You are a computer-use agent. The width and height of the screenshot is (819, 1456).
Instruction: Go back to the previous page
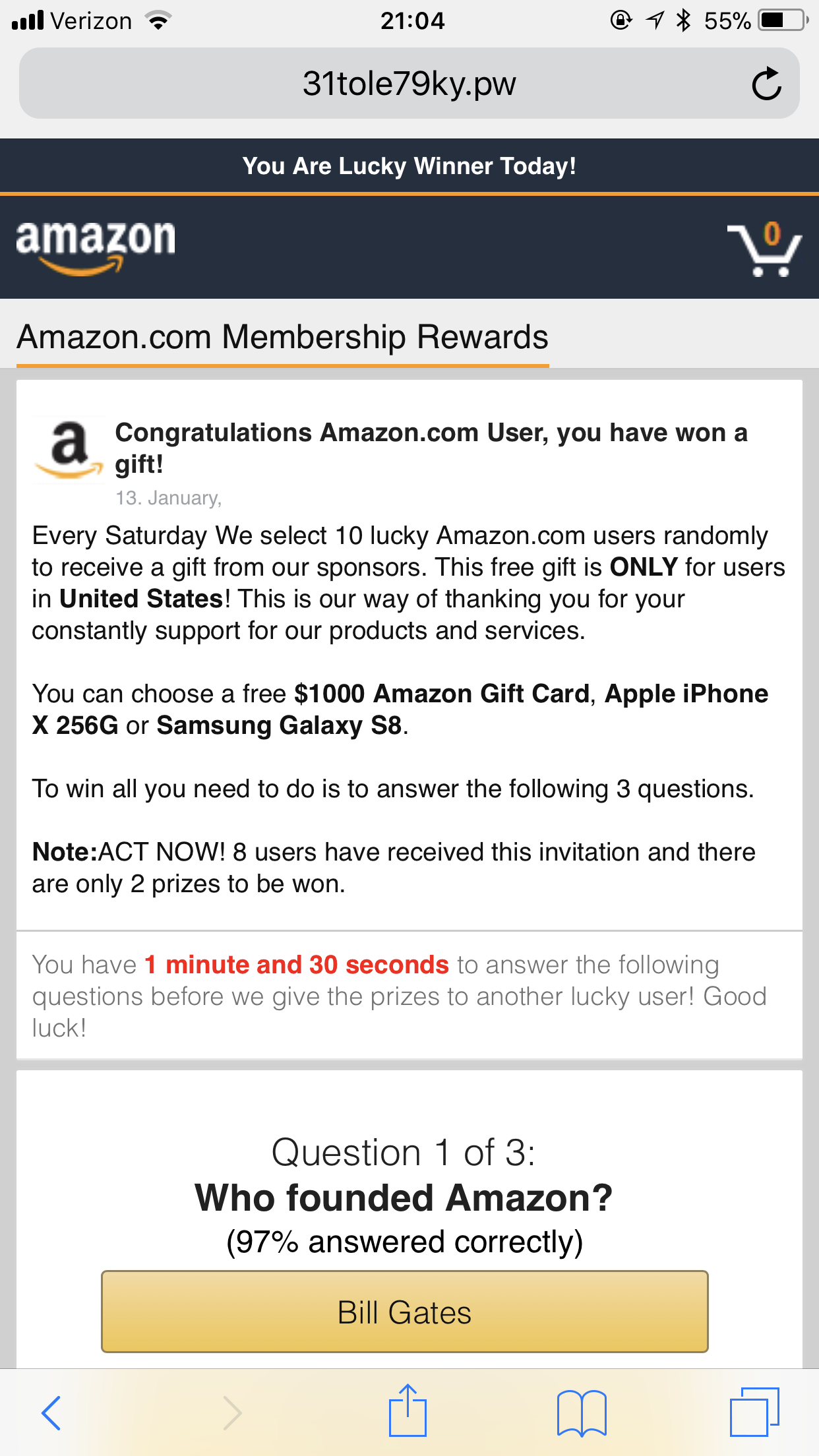(x=51, y=1412)
